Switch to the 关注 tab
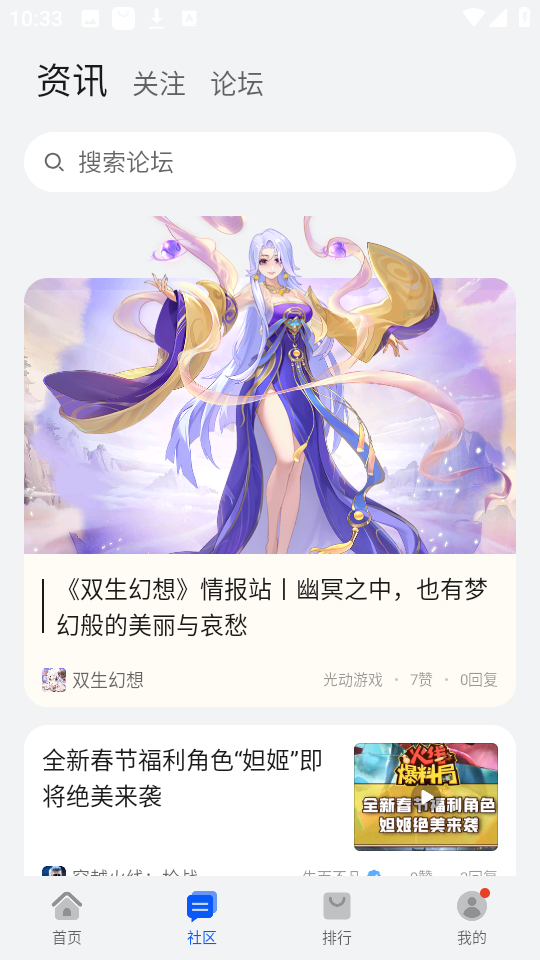This screenshot has height=960, width=540. [159, 84]
